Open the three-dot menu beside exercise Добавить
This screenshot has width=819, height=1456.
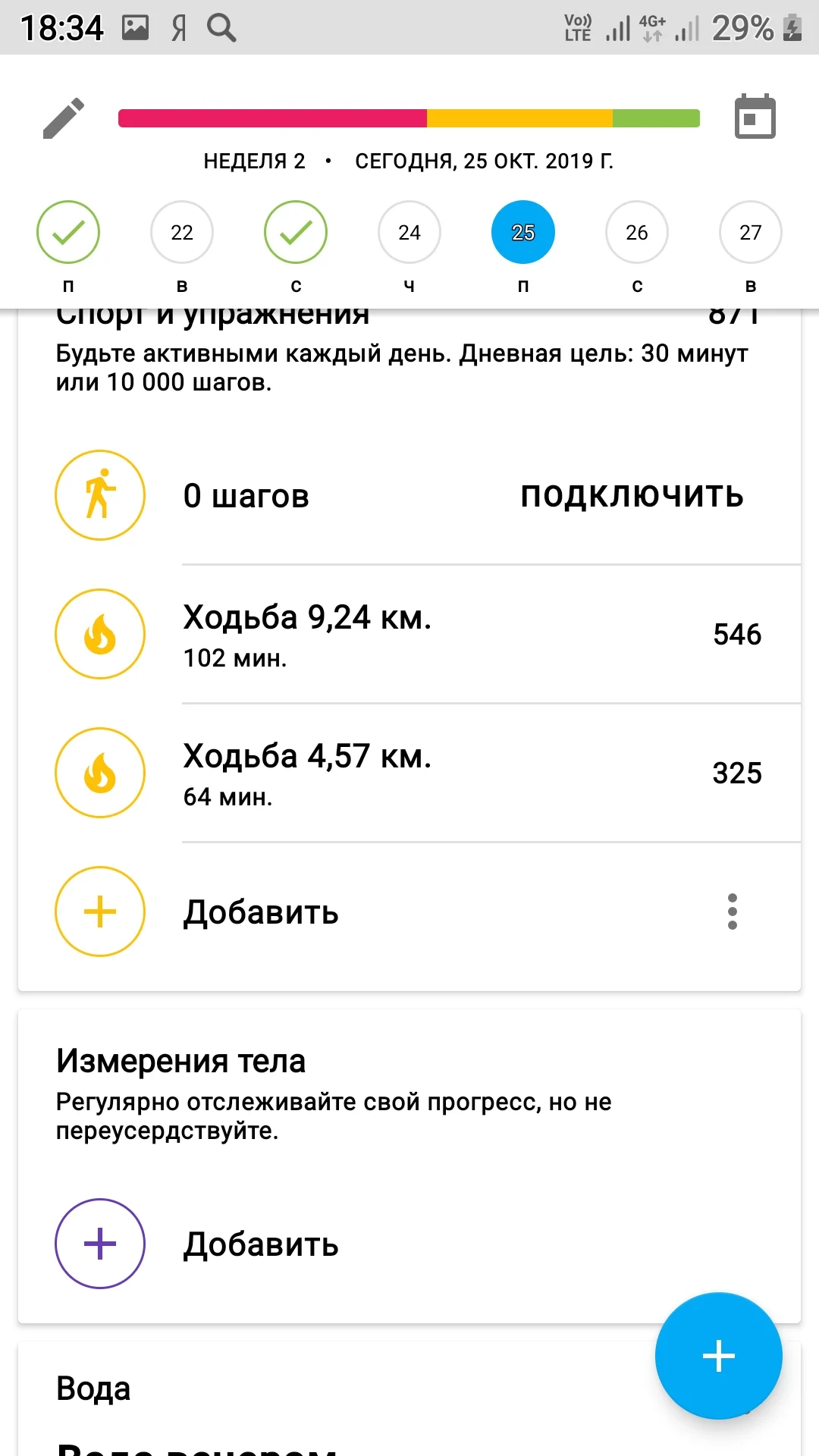pyautogui.click(x=732, y=912)
